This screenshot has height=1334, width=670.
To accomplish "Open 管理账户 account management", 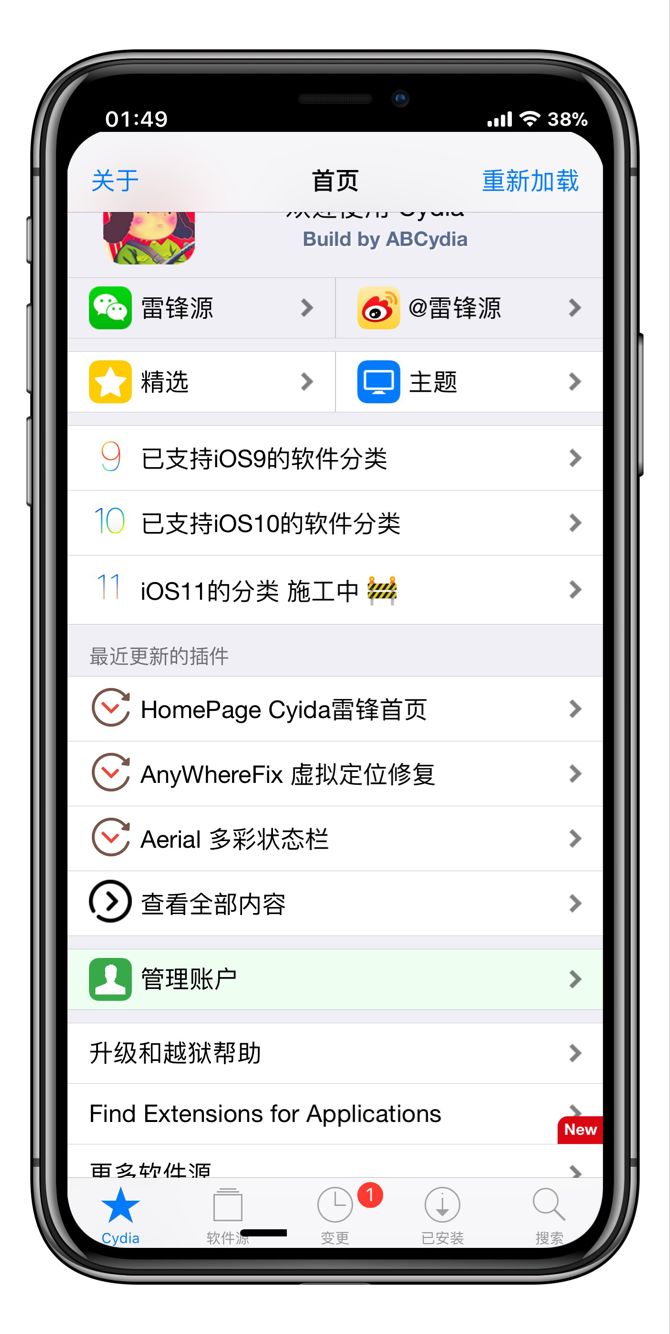I will point(335,979).
